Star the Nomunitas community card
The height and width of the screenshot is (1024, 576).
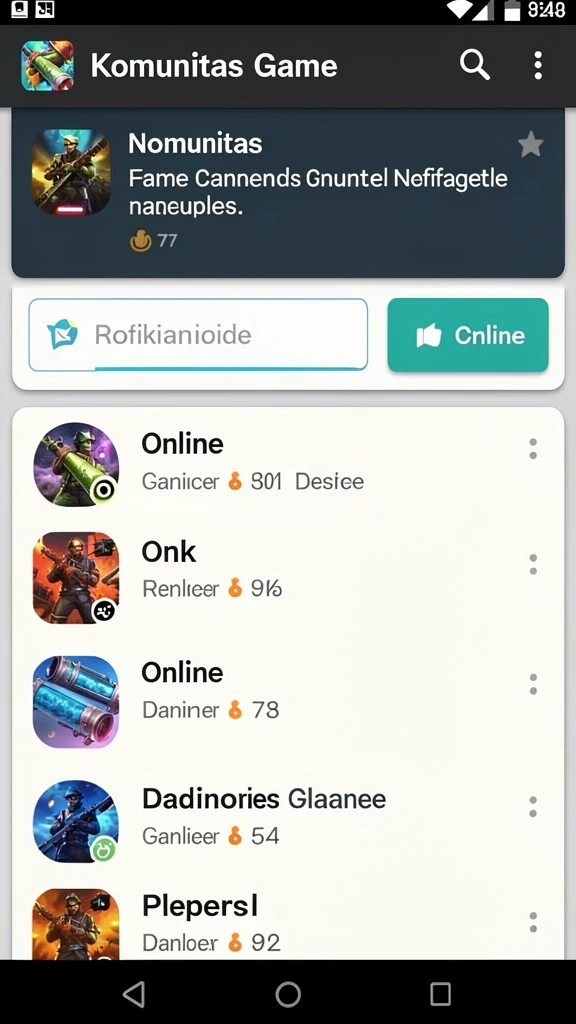tap(530, 144)
